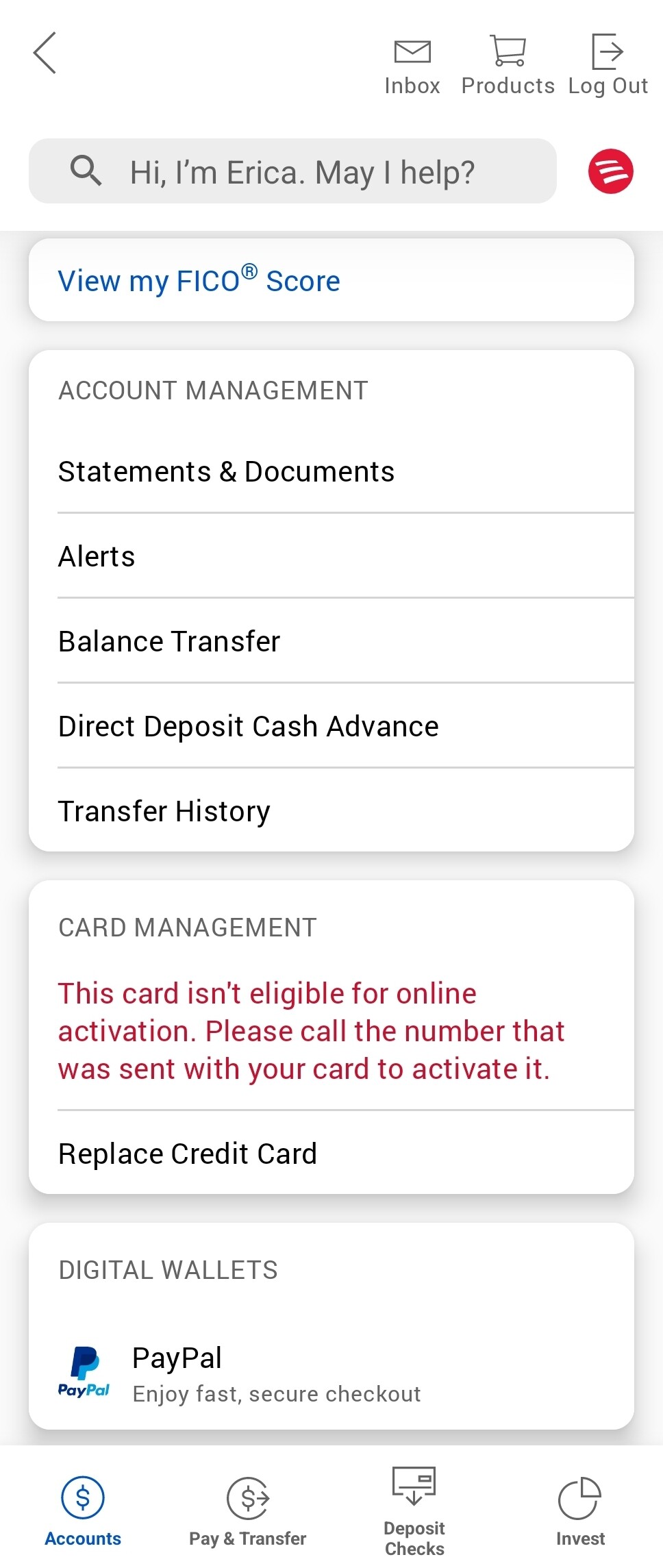Switch to the Accounts tab

point(83,1510)
